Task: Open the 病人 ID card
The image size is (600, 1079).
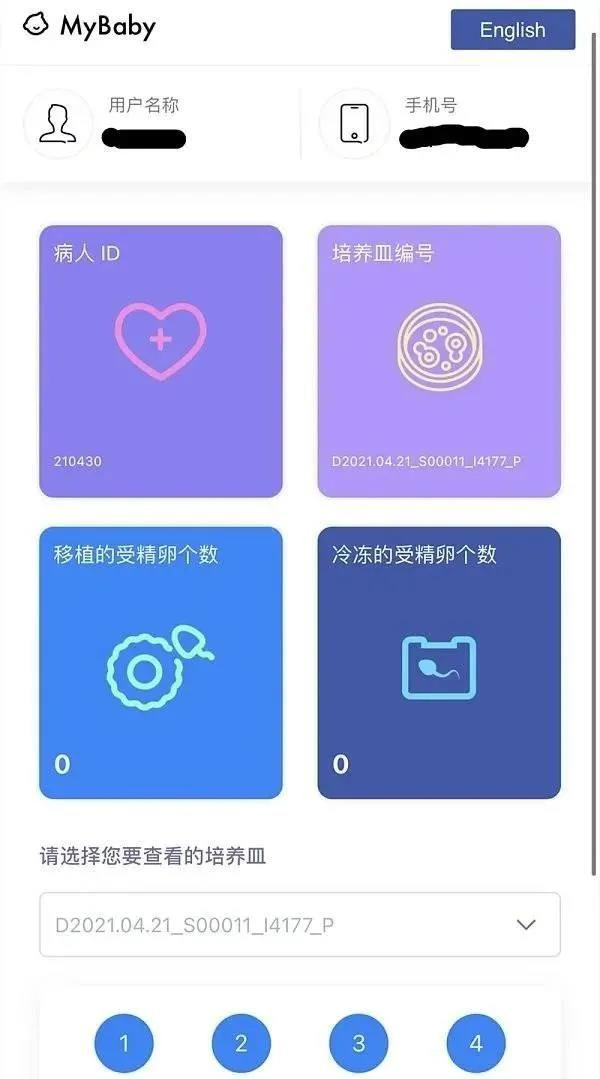Action: point(161,361)
